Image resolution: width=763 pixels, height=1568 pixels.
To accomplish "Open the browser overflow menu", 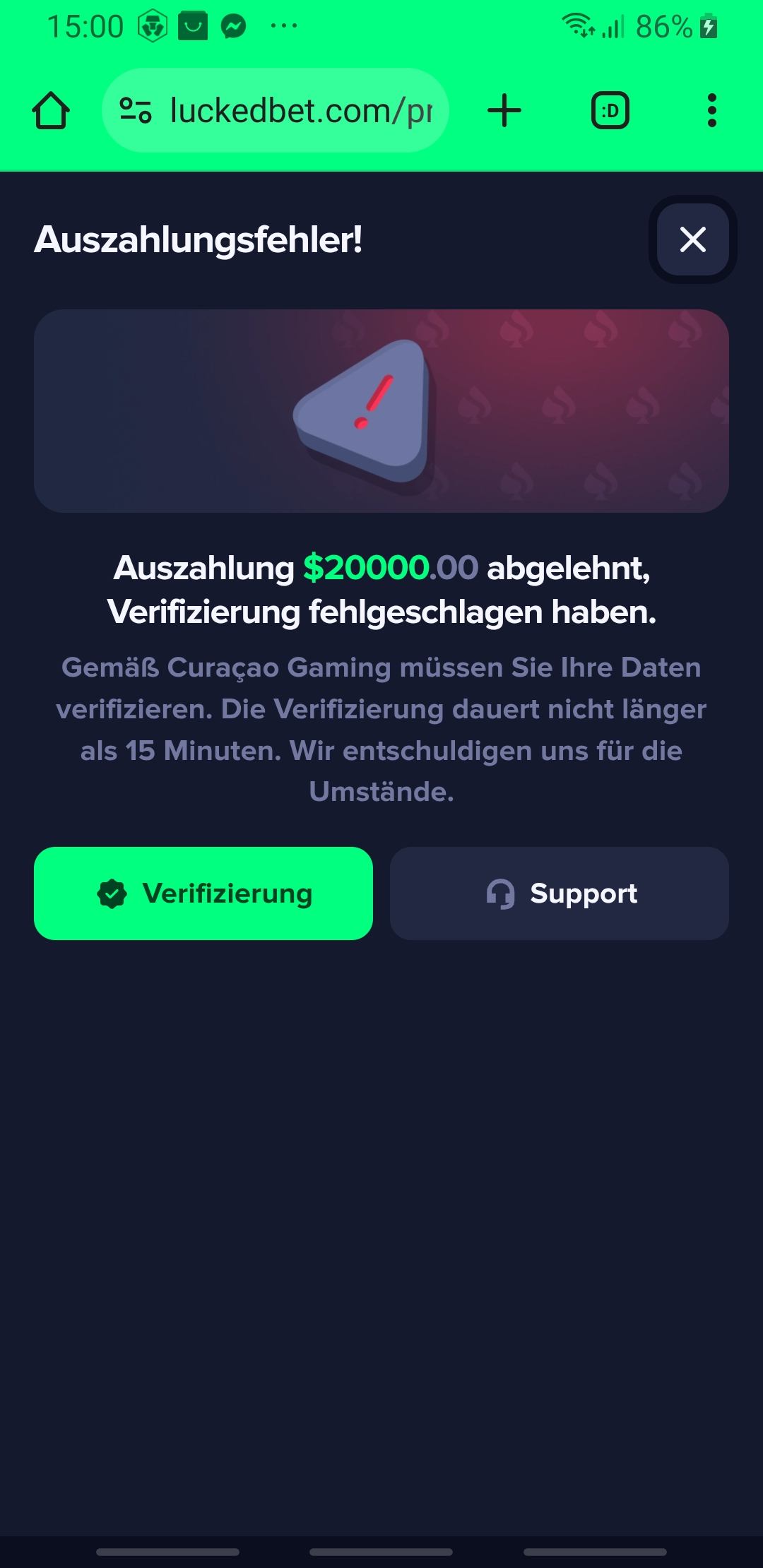I will point(711,111).
